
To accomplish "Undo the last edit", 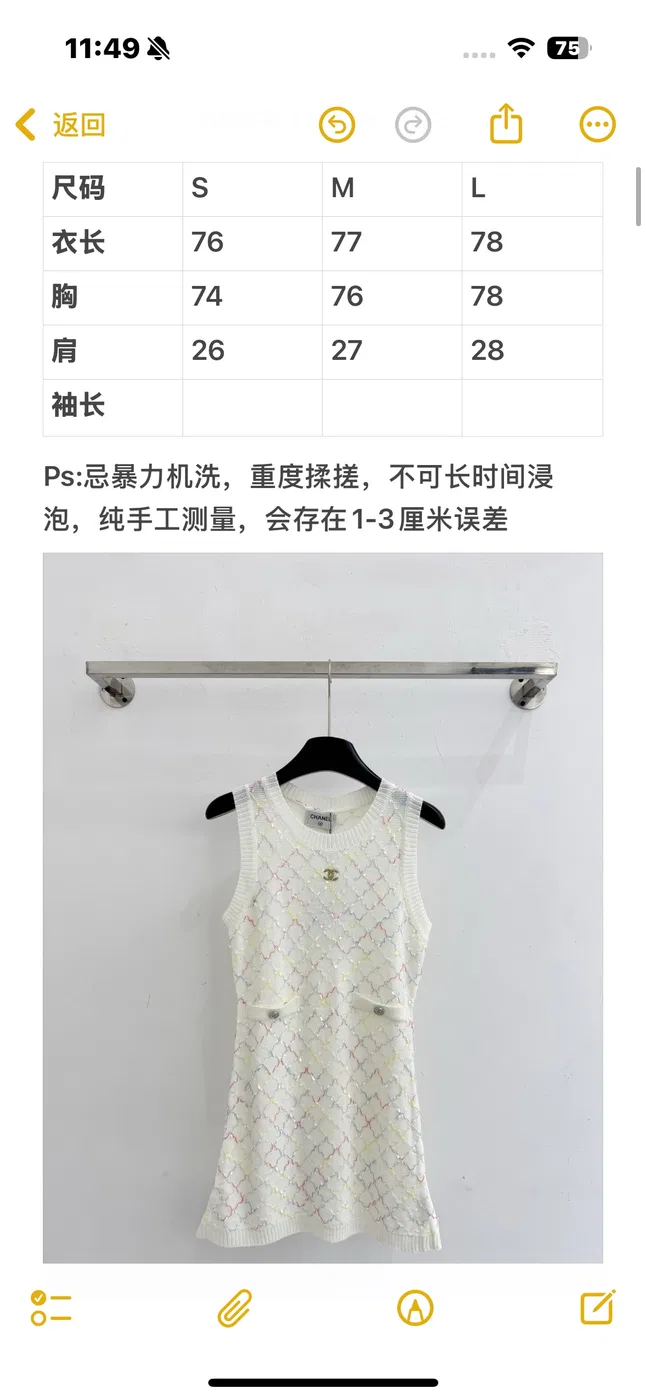I will click(337, 125).
